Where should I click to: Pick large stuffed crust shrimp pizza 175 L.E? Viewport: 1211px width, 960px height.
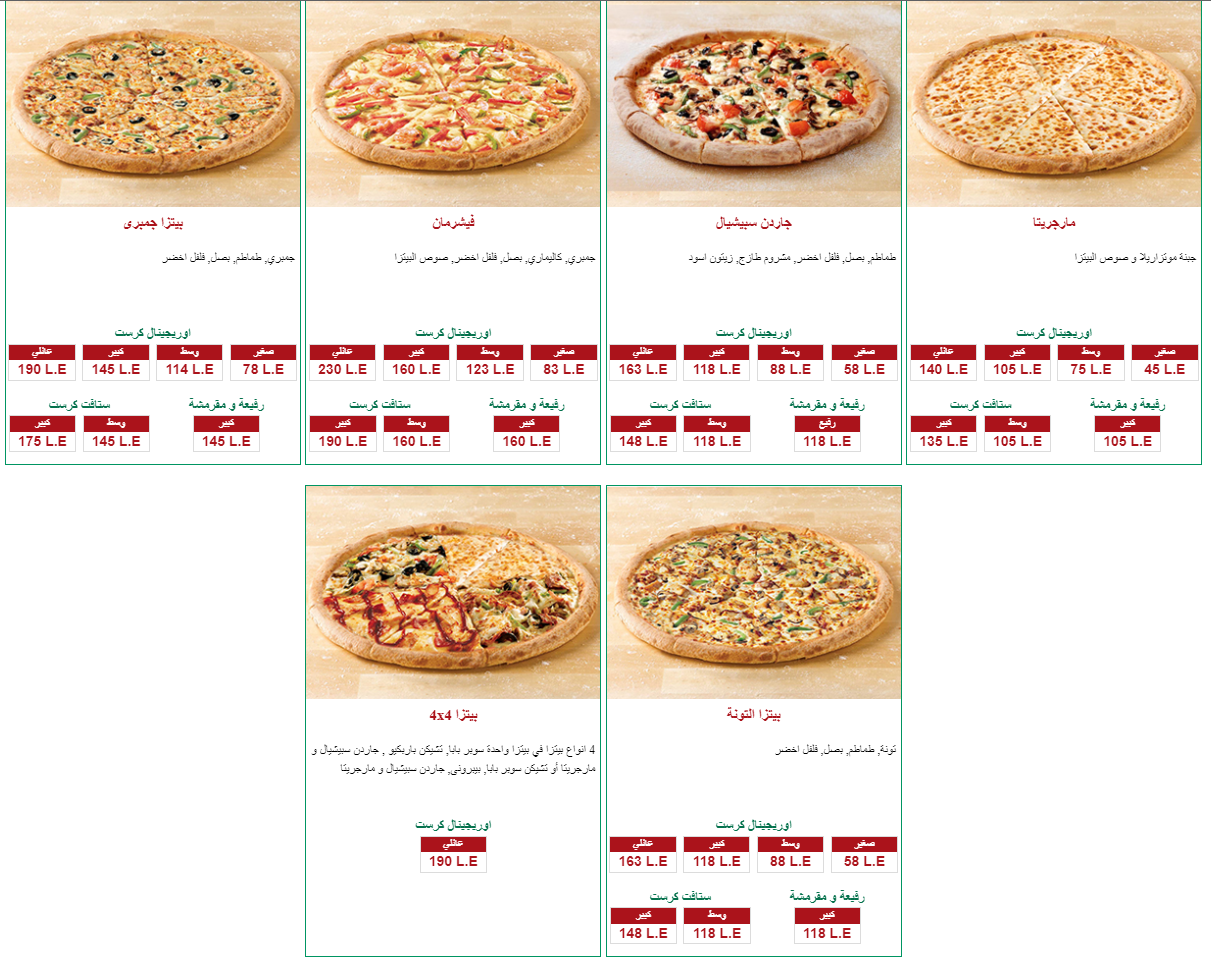tap(42, 441)
